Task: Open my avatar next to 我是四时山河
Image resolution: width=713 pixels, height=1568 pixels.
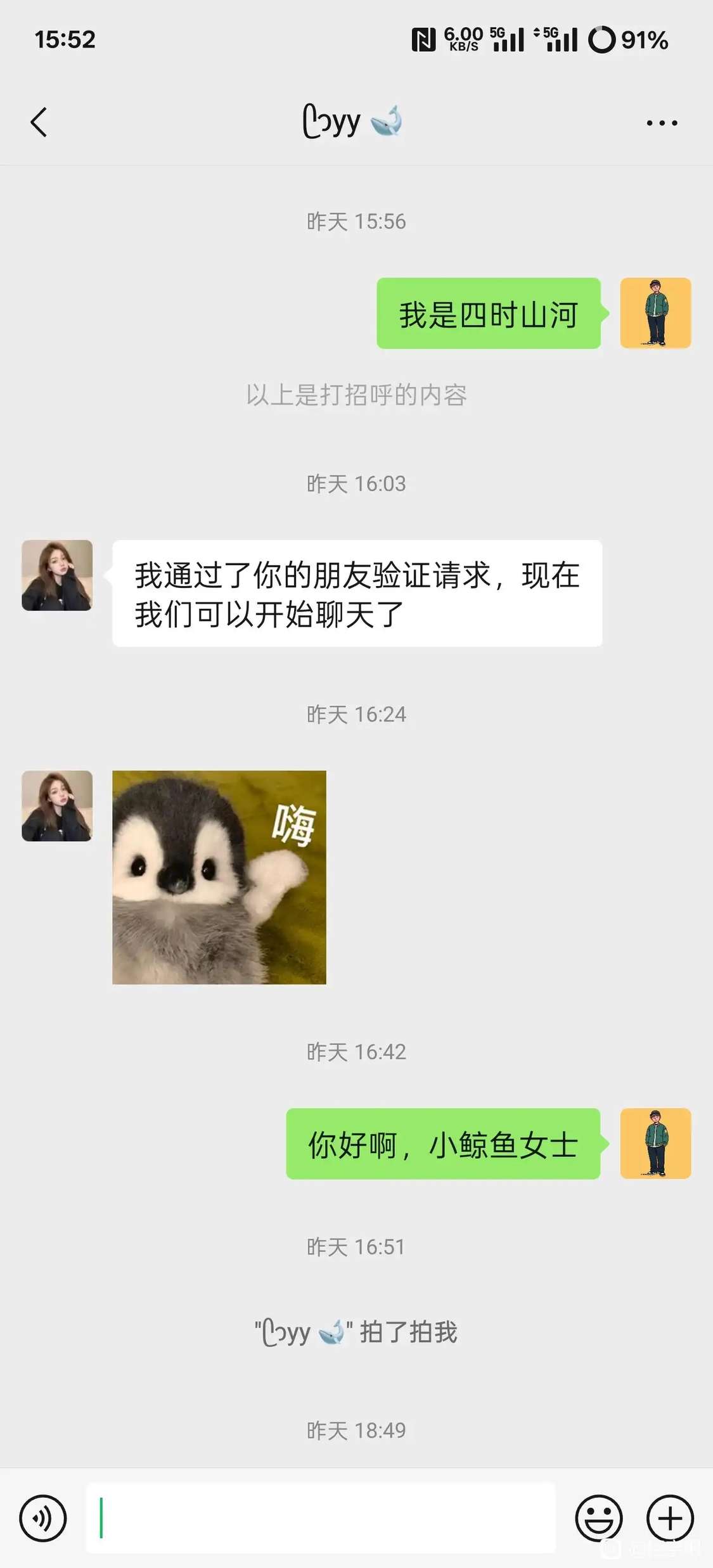Action: [655, 313]
